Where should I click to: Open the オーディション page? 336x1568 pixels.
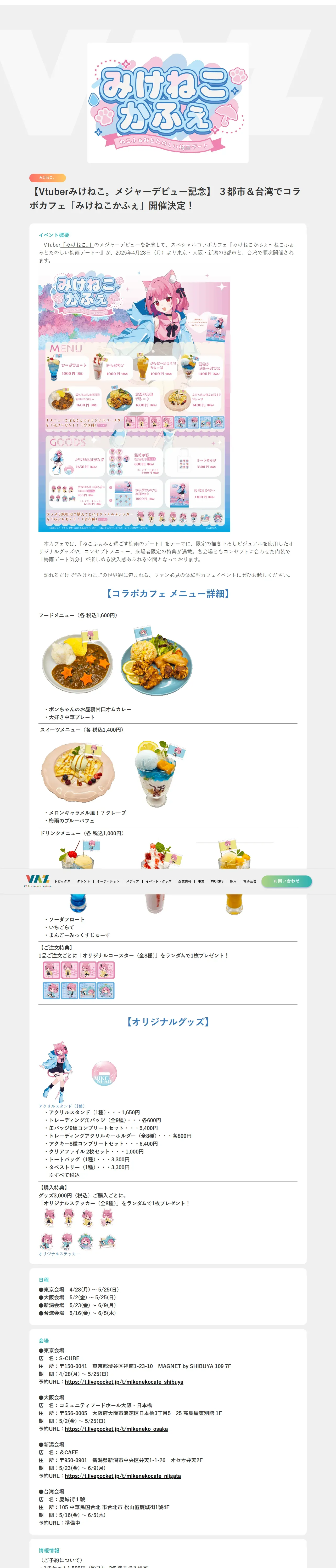point(108,881)
